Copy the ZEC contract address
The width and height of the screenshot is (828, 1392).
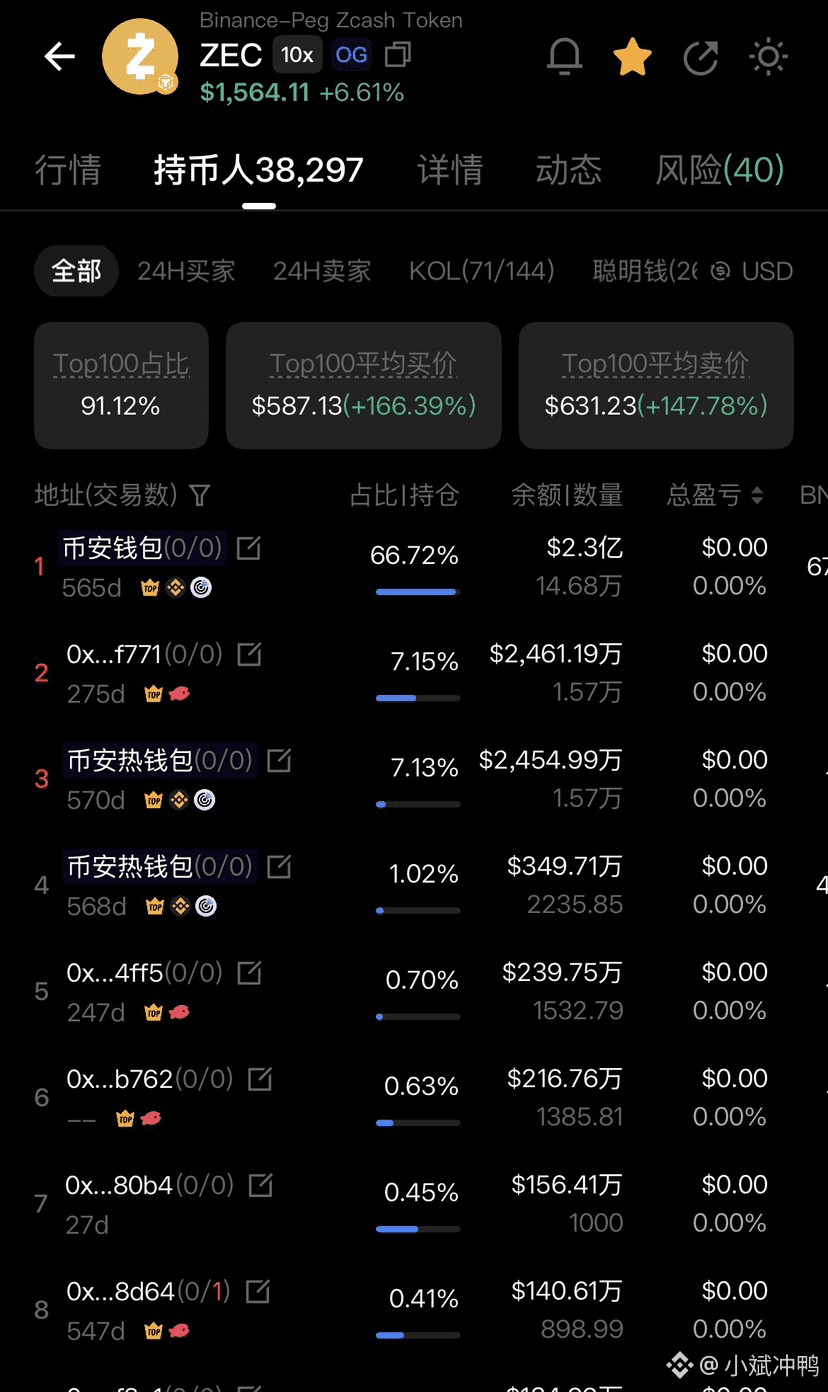coord(398,54)
